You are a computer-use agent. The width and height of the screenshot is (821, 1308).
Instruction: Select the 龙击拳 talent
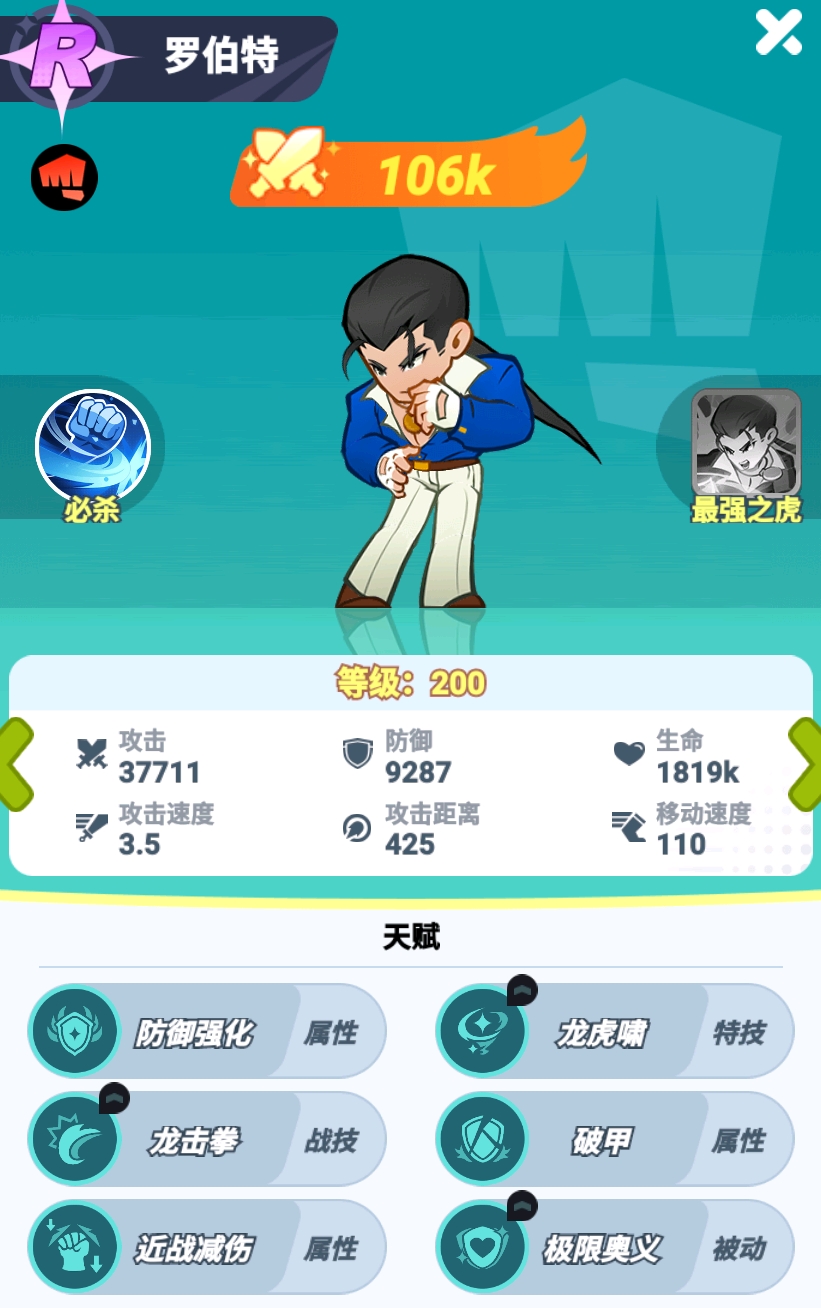[207, 1139]
